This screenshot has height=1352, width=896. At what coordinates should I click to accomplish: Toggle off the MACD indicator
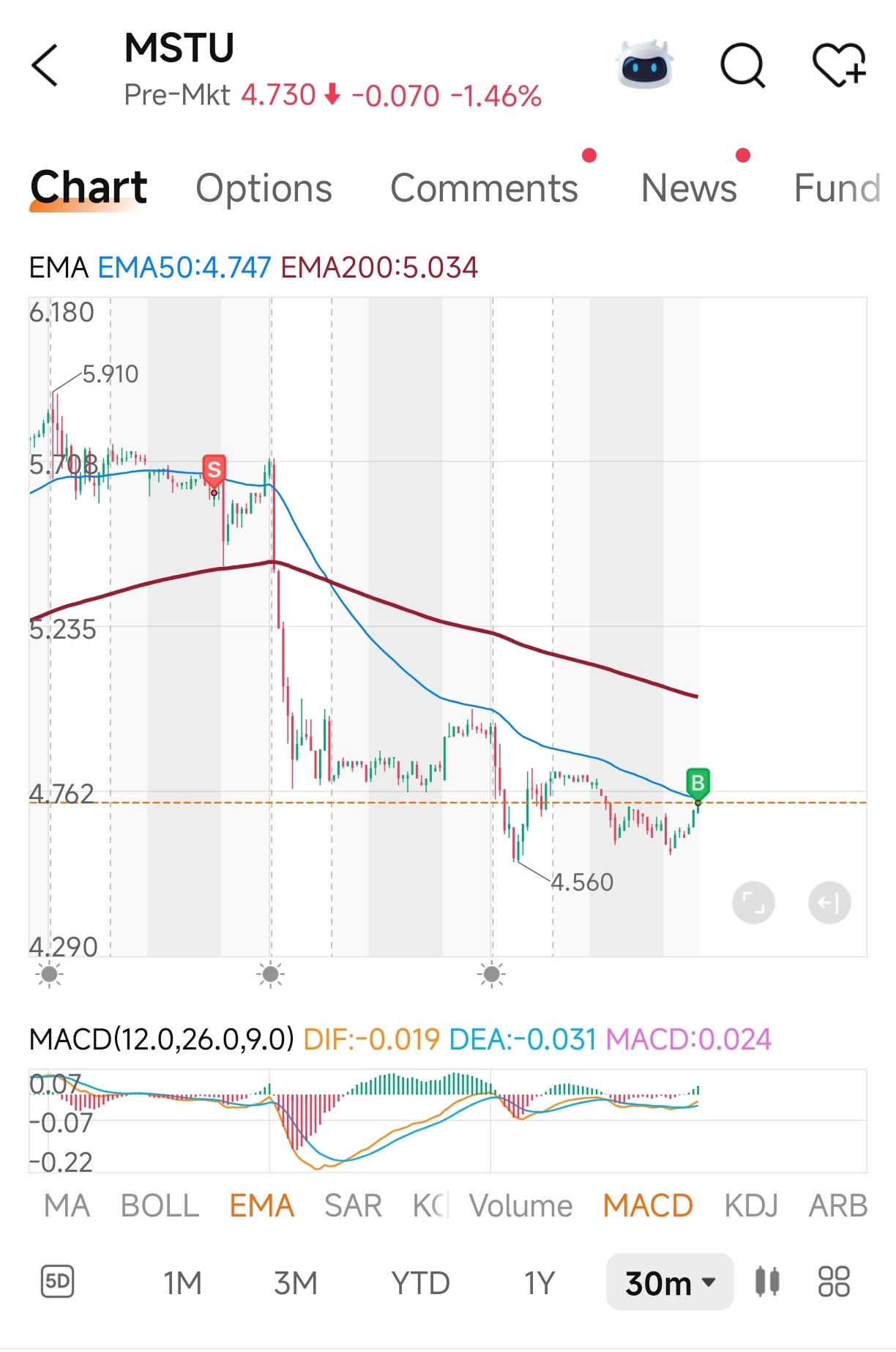coord(647,1205)
